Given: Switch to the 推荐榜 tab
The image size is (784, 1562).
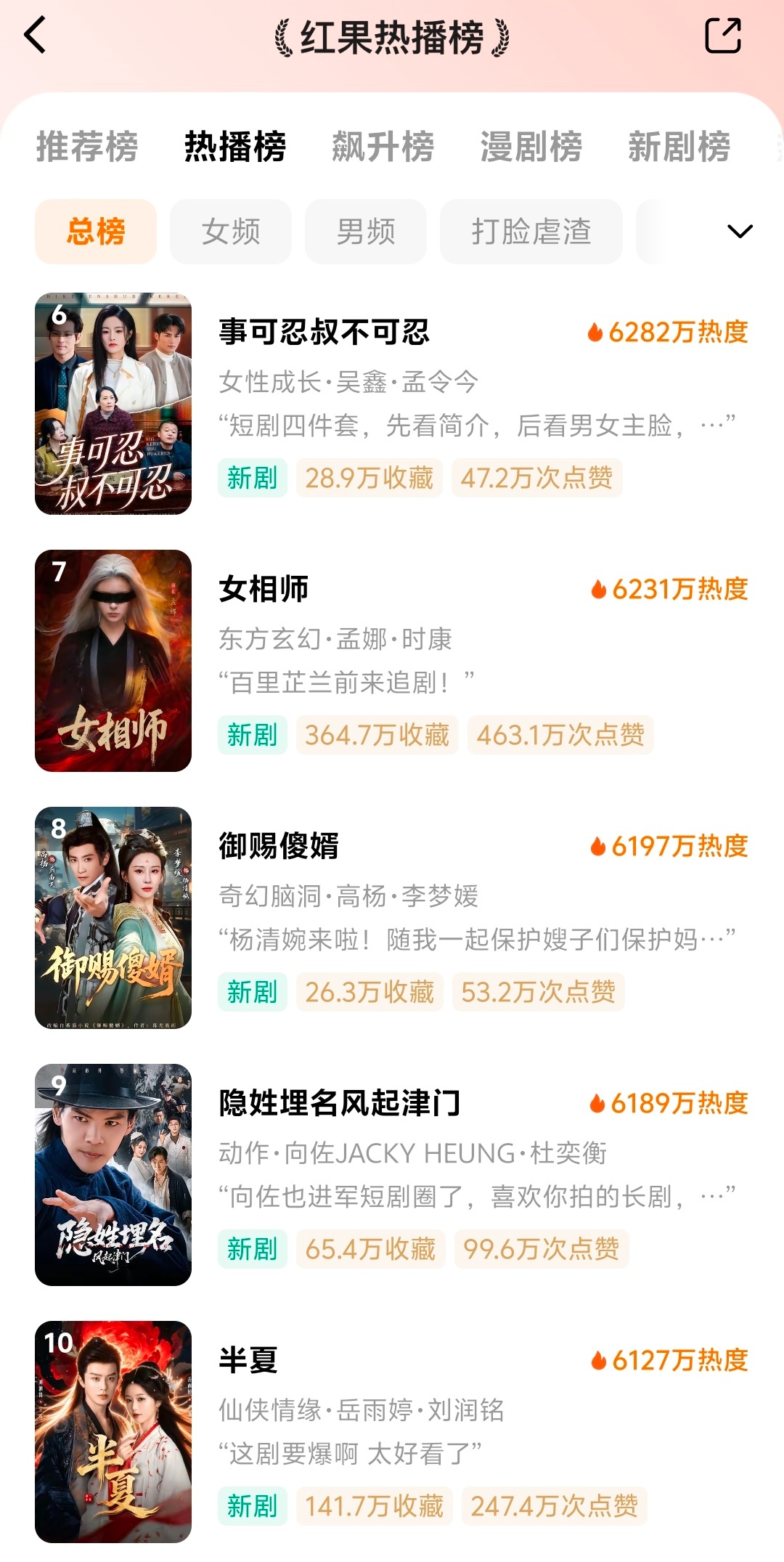Looking at the screenshot, I should [x=87, y=147].
